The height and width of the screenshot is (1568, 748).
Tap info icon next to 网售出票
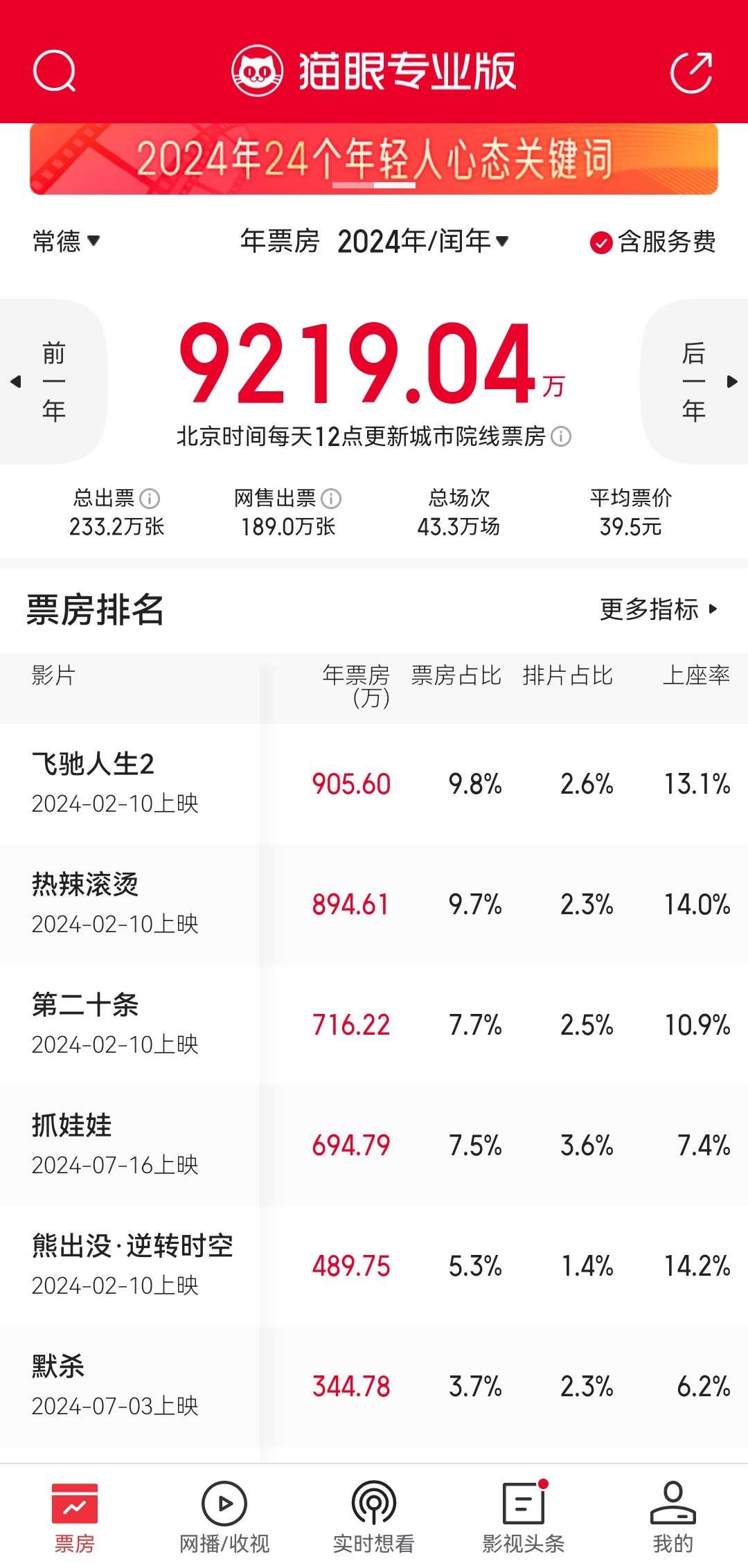(331, 498)
